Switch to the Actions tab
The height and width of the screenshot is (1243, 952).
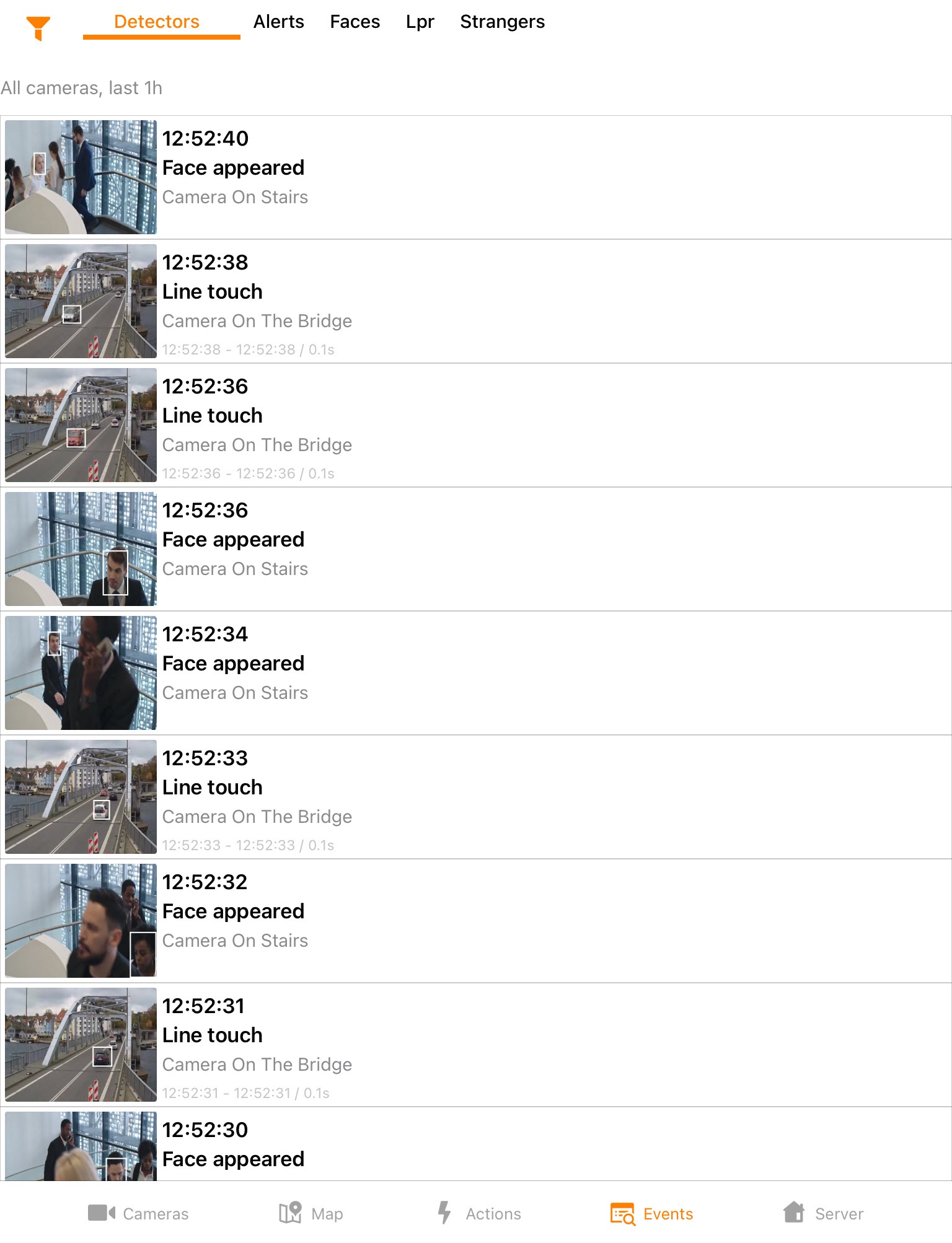tap(479, 1213)
